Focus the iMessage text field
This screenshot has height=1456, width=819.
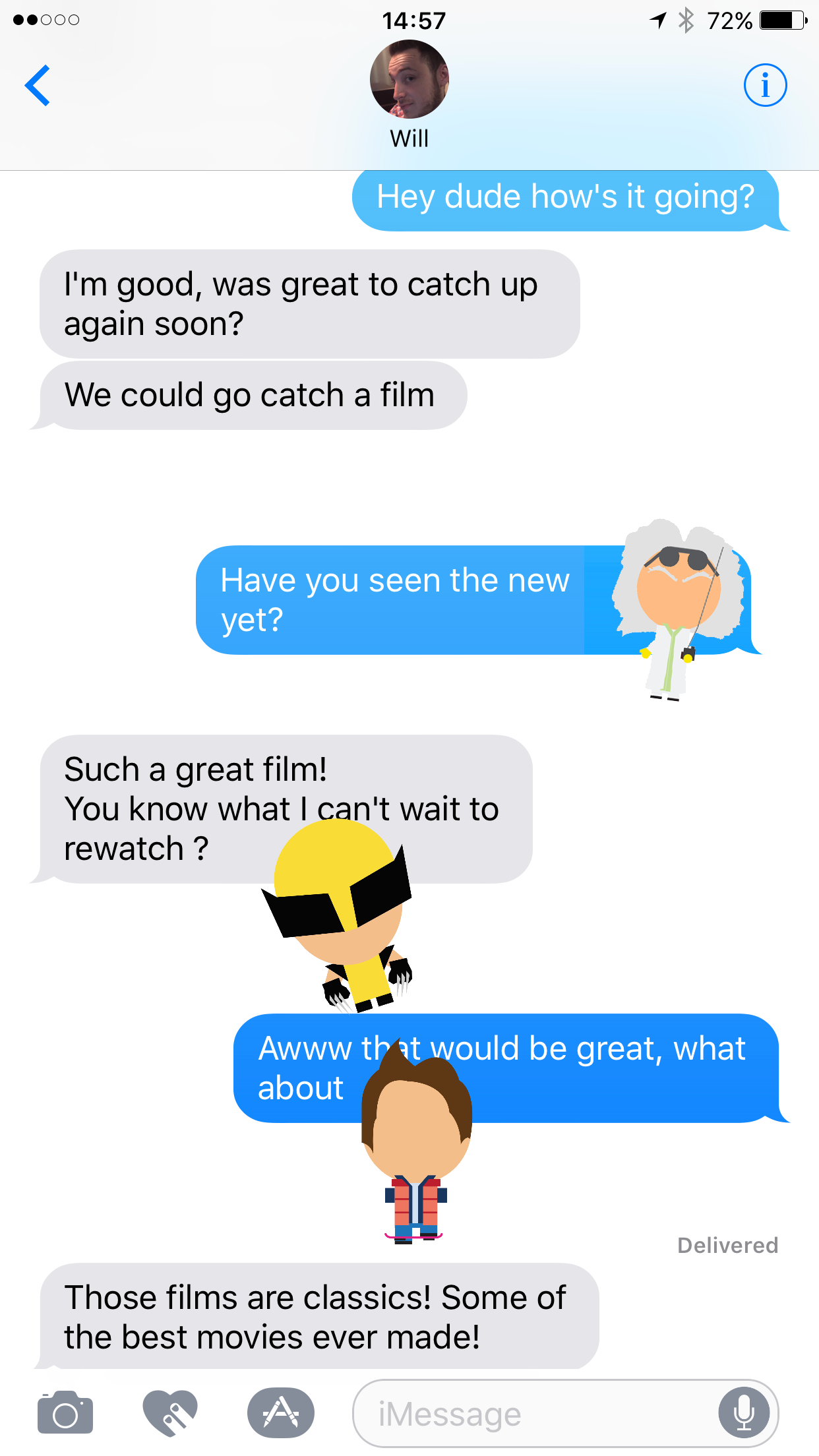pyautogui.click(x=528, y=1414)
